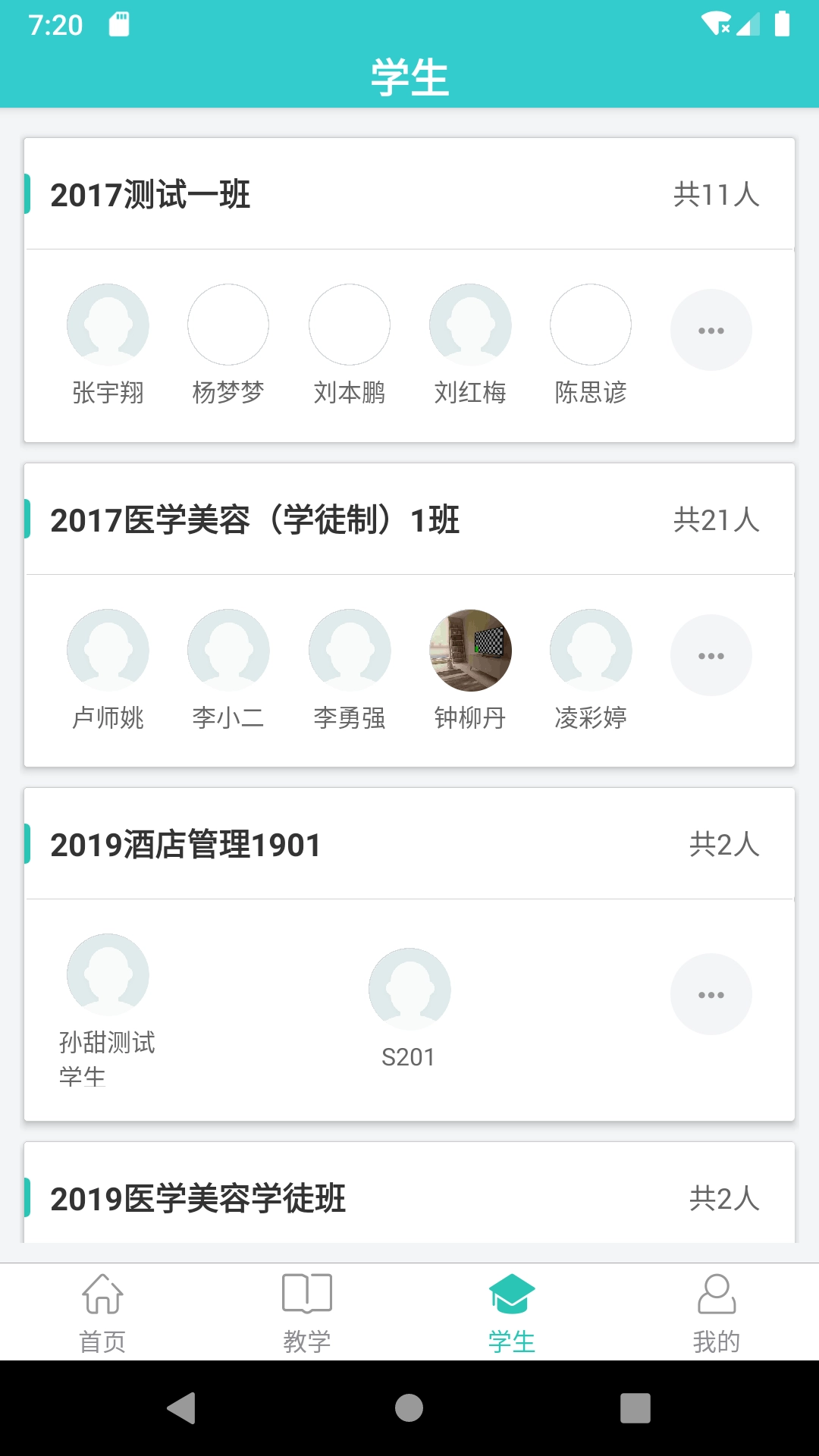Image resolution: width=819 pixels, height=1456 pixels.
Task: Show remaining students of 2017医学美容（学徒制）1班
Action: point(711,654)
